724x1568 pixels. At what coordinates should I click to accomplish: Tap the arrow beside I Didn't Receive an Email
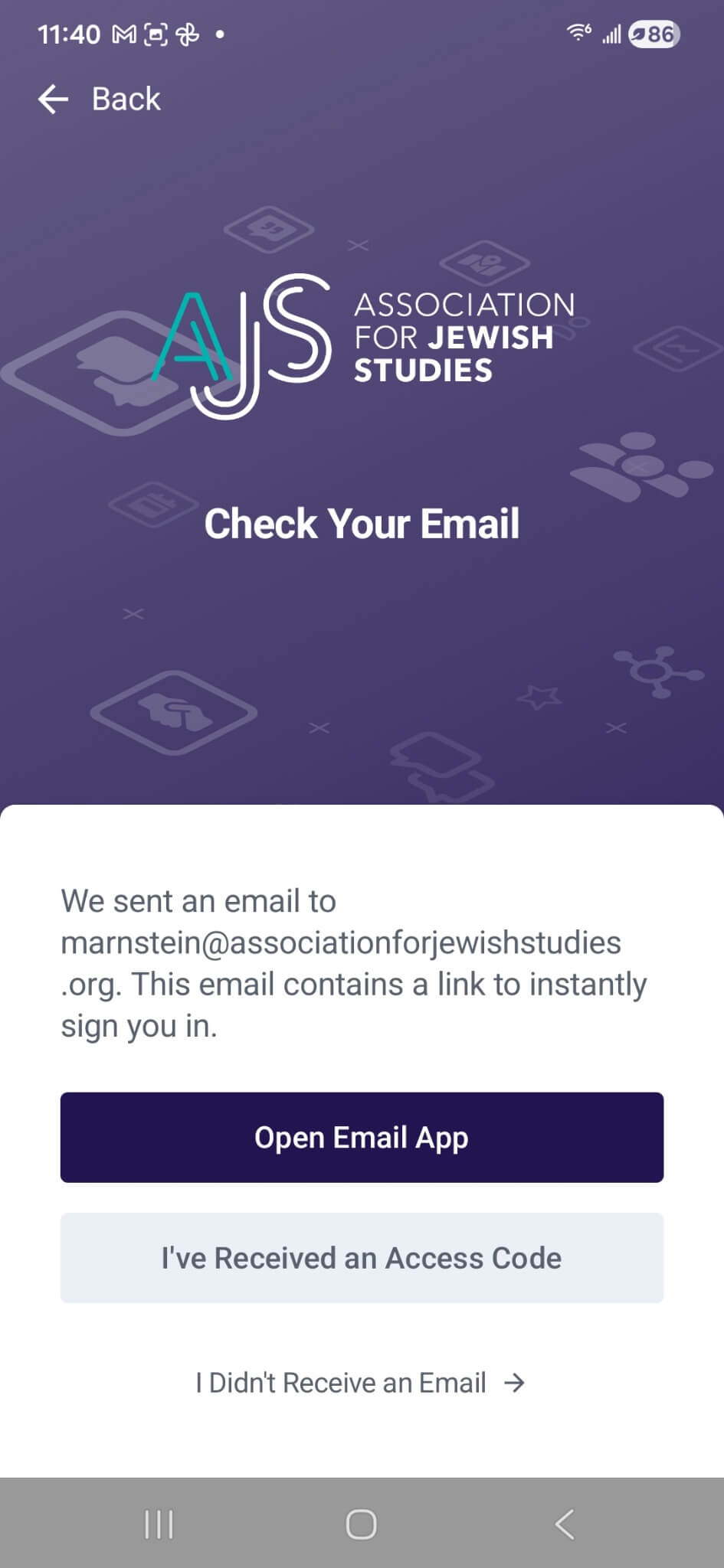tap(516, 1383)
